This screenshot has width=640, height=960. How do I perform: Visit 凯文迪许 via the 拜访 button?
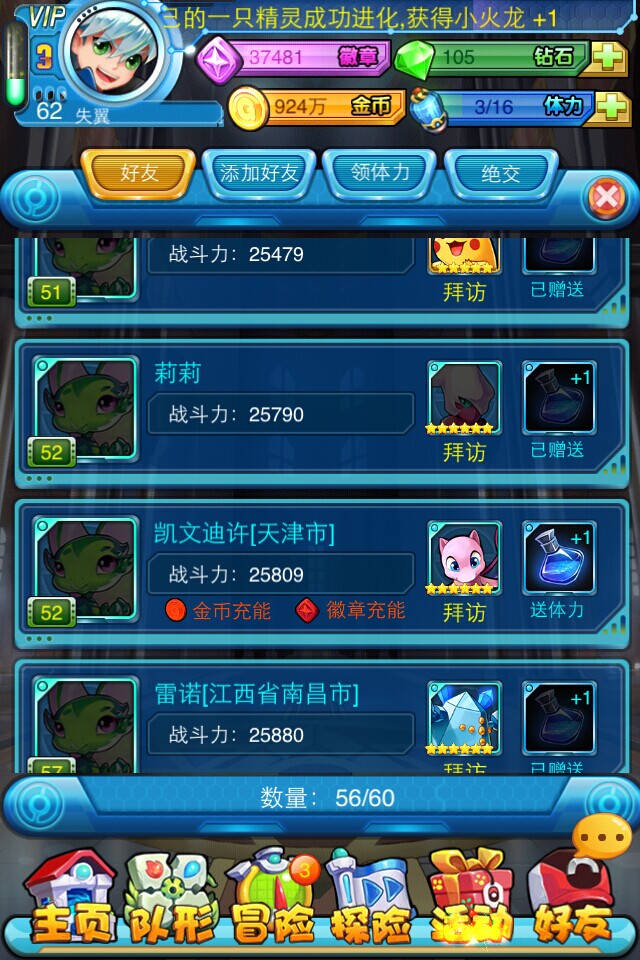[x=464, y=571]
